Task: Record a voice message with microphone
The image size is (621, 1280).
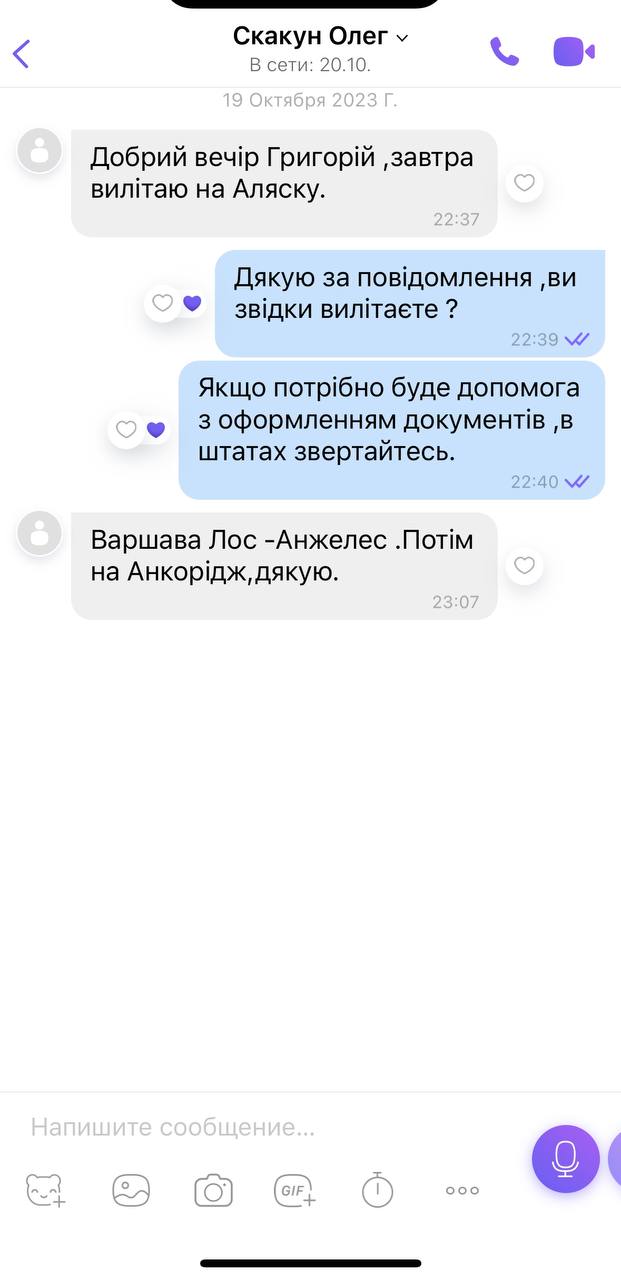Action: click(x=565, y=1158)
